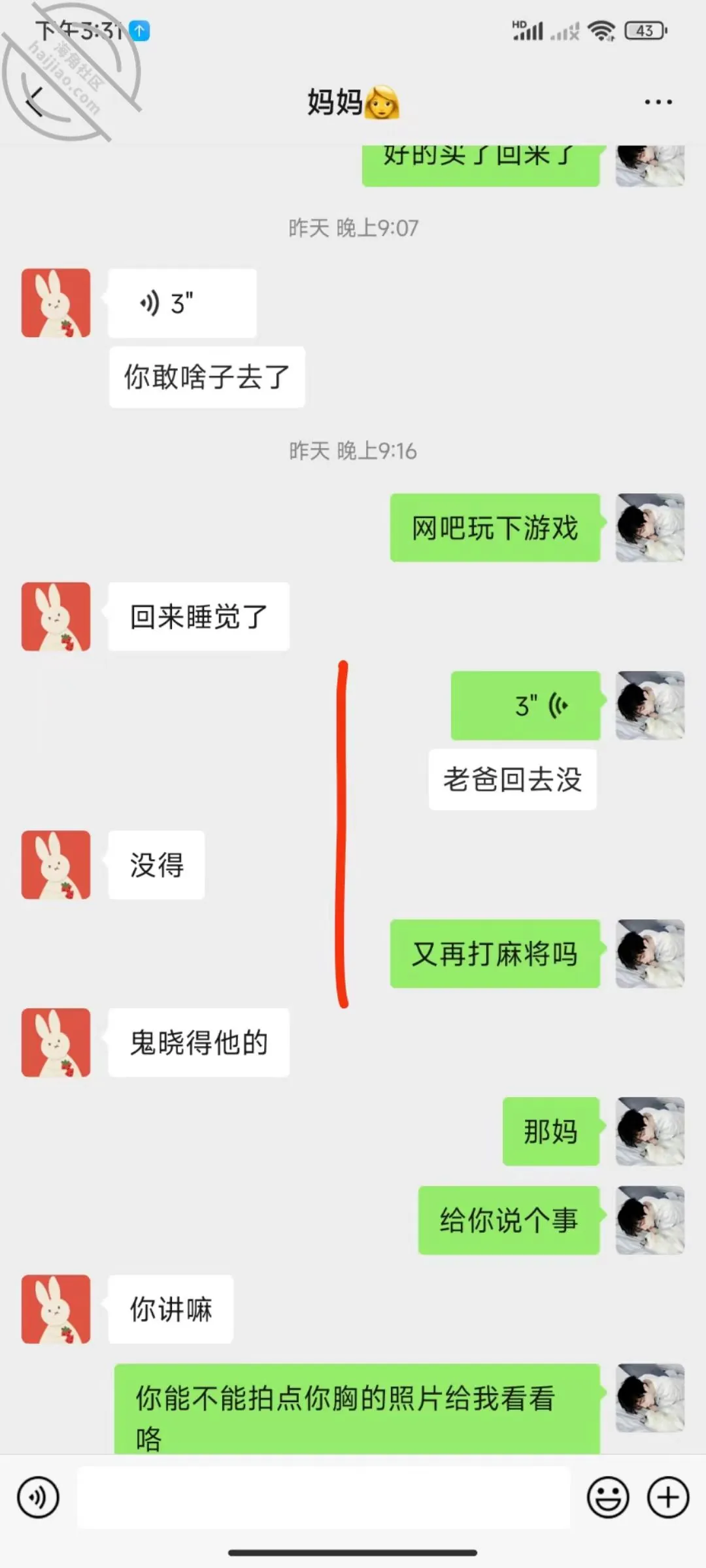Switch to voice input mode
The width and height of the screenshot is (706, 1568).
(38, 1497)
